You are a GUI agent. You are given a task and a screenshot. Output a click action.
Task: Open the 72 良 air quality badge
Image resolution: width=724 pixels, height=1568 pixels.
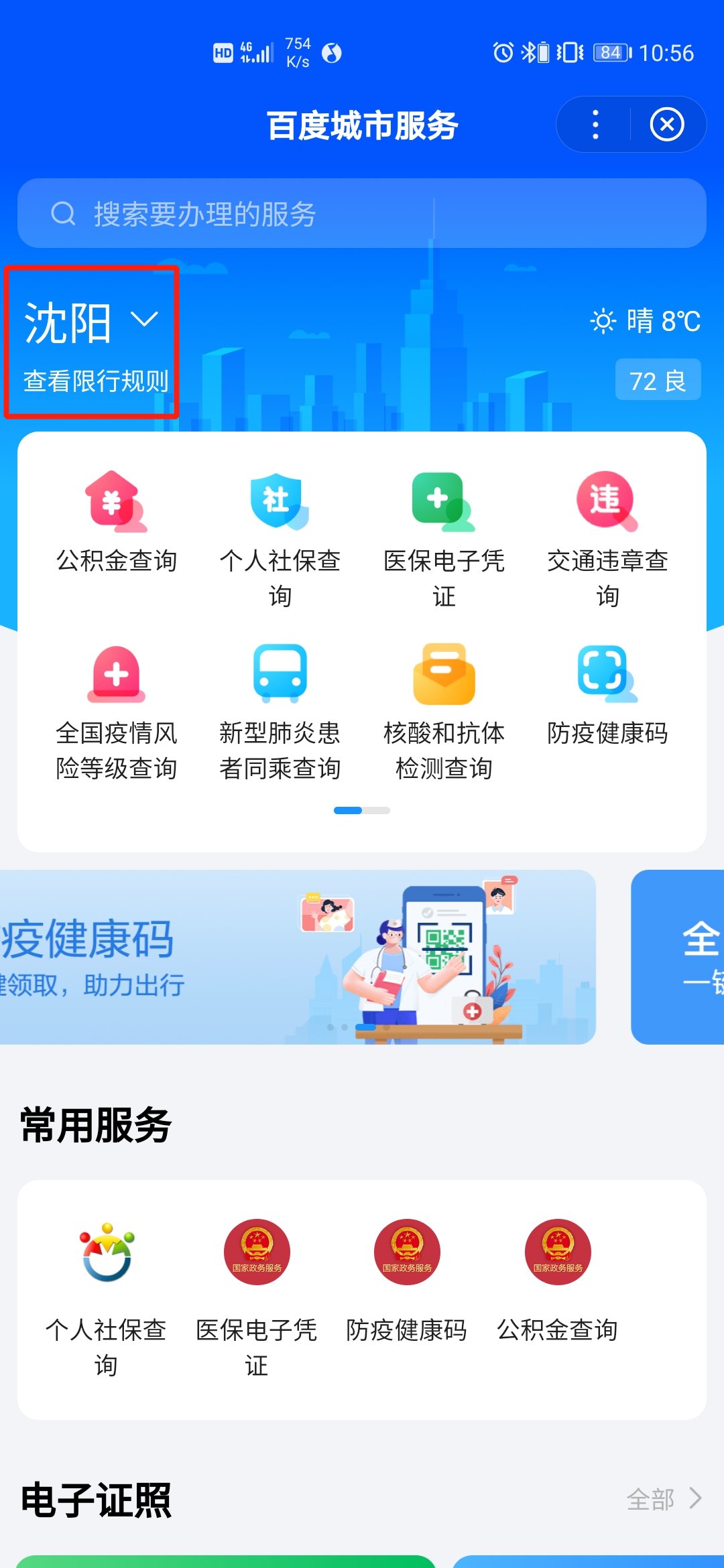(658, 380)
